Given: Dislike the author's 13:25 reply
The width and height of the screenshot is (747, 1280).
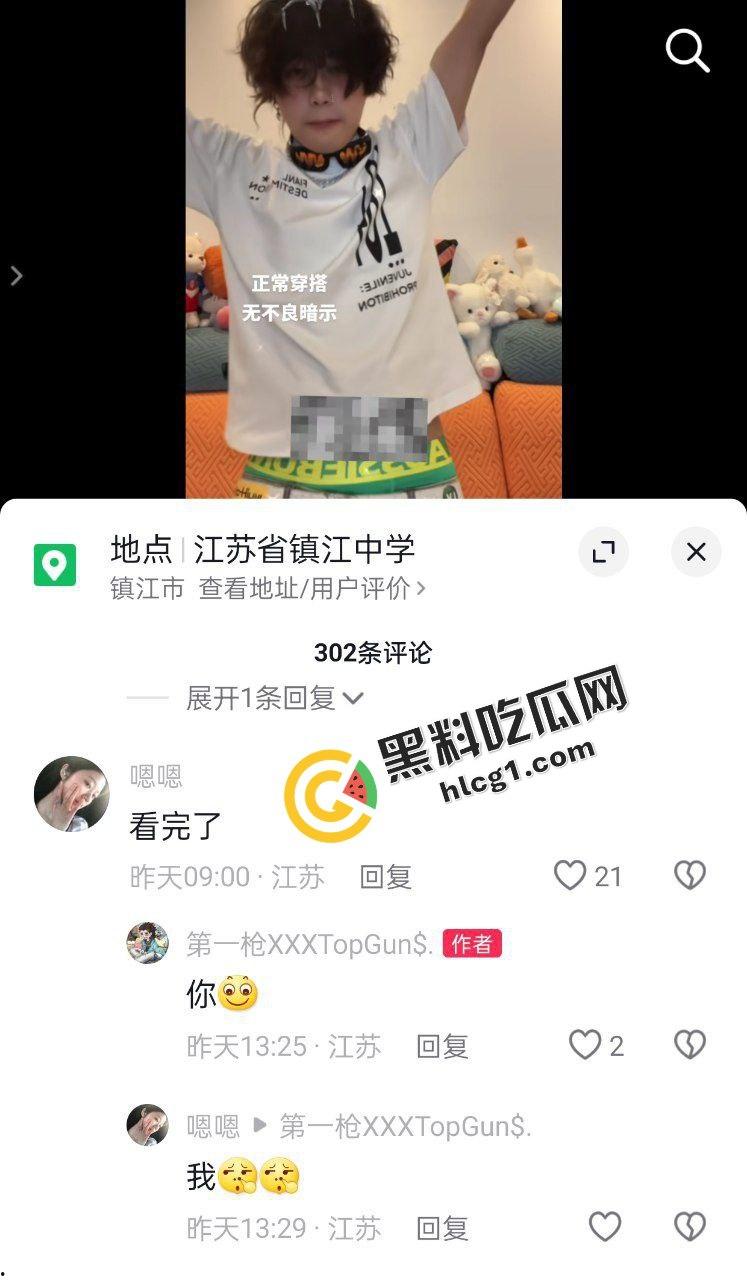Looking at the screenshot, I should tap(690, 1046).
